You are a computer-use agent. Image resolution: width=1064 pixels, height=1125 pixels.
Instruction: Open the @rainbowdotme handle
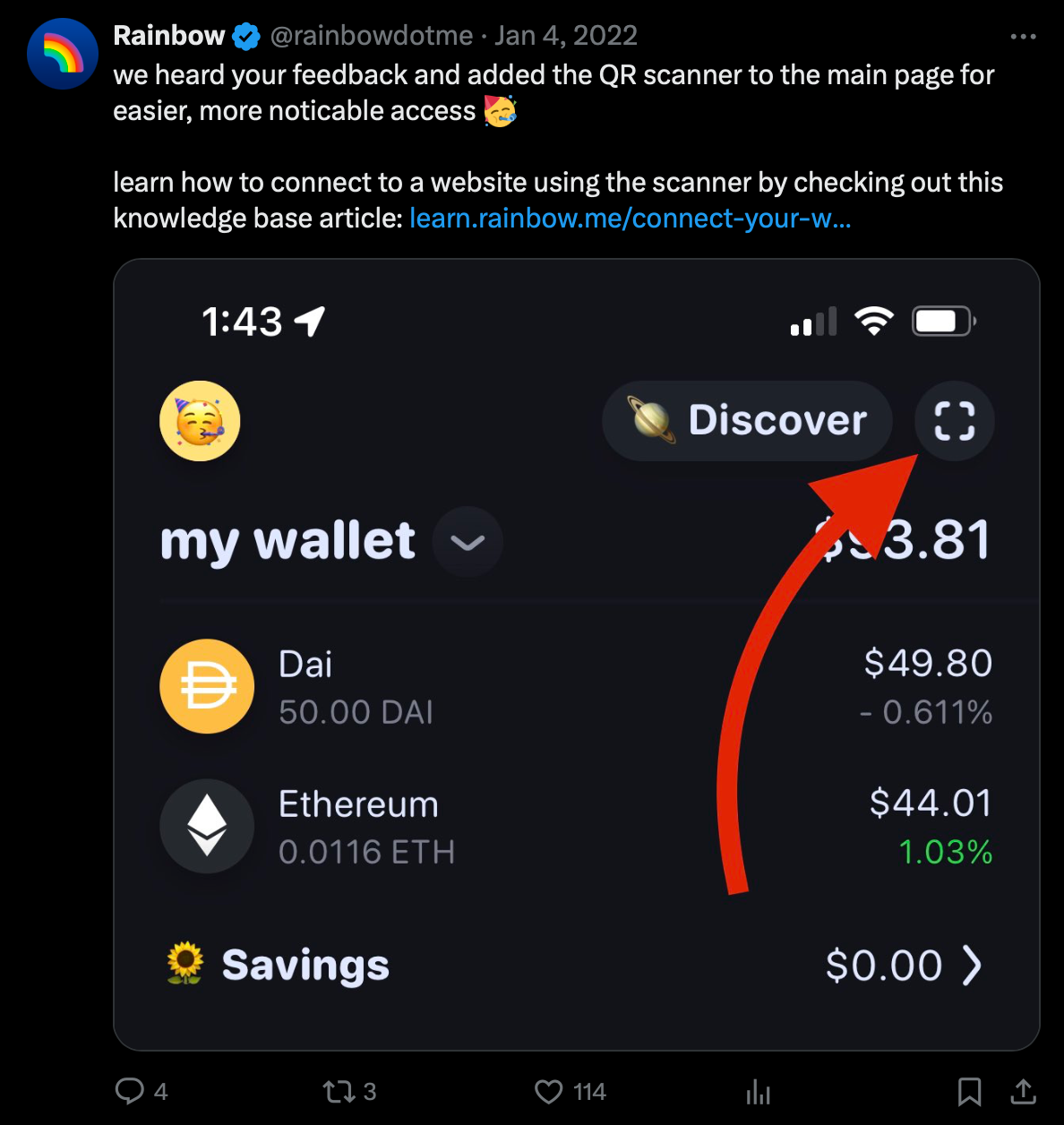(x=371, y=36)
